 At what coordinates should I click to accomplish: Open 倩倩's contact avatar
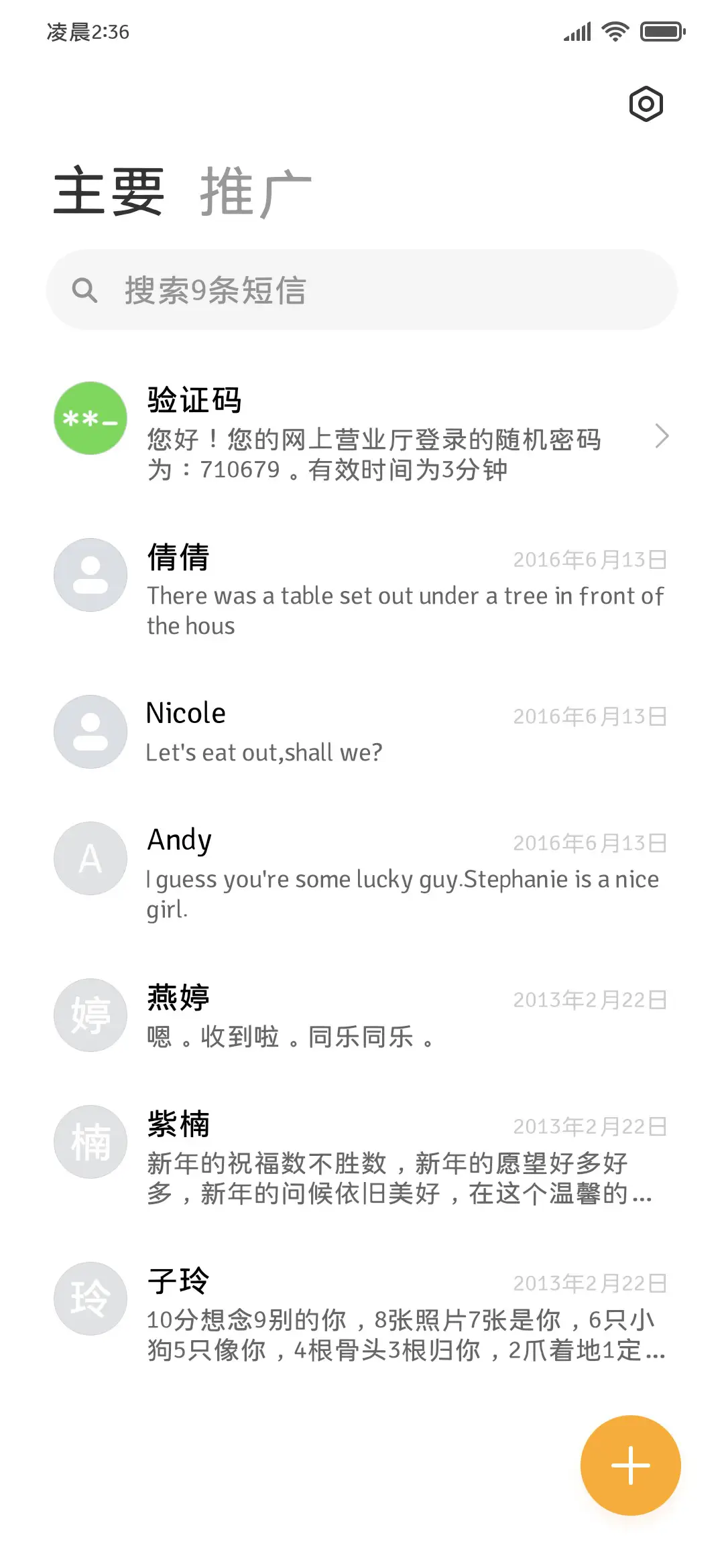tap(89, 574)
